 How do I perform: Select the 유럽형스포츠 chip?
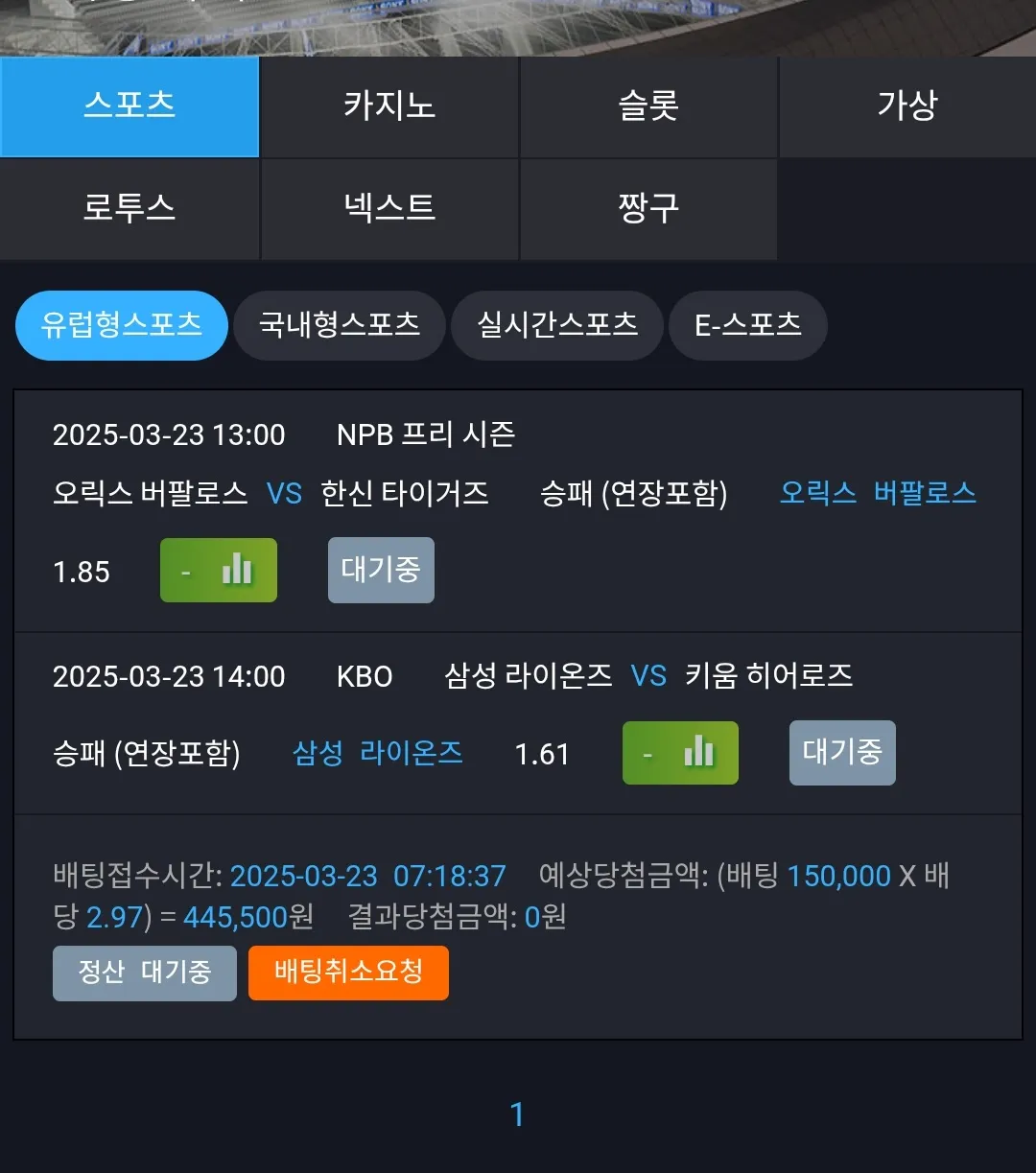click(122, 325)
